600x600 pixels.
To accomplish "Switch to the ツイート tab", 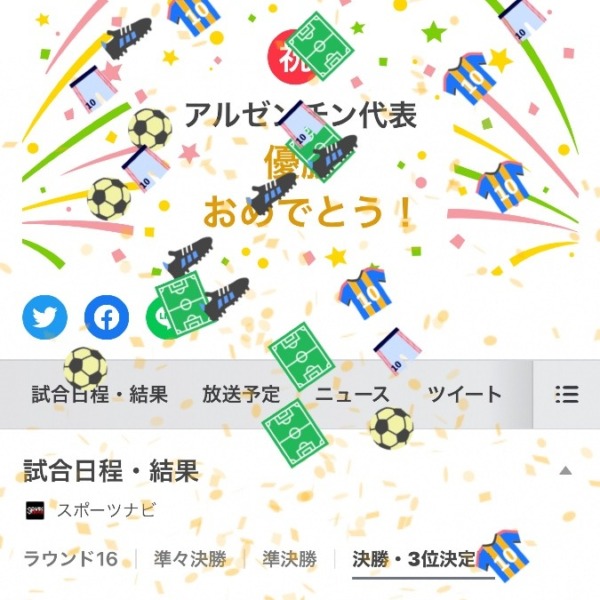I will (x=465, y=394).
